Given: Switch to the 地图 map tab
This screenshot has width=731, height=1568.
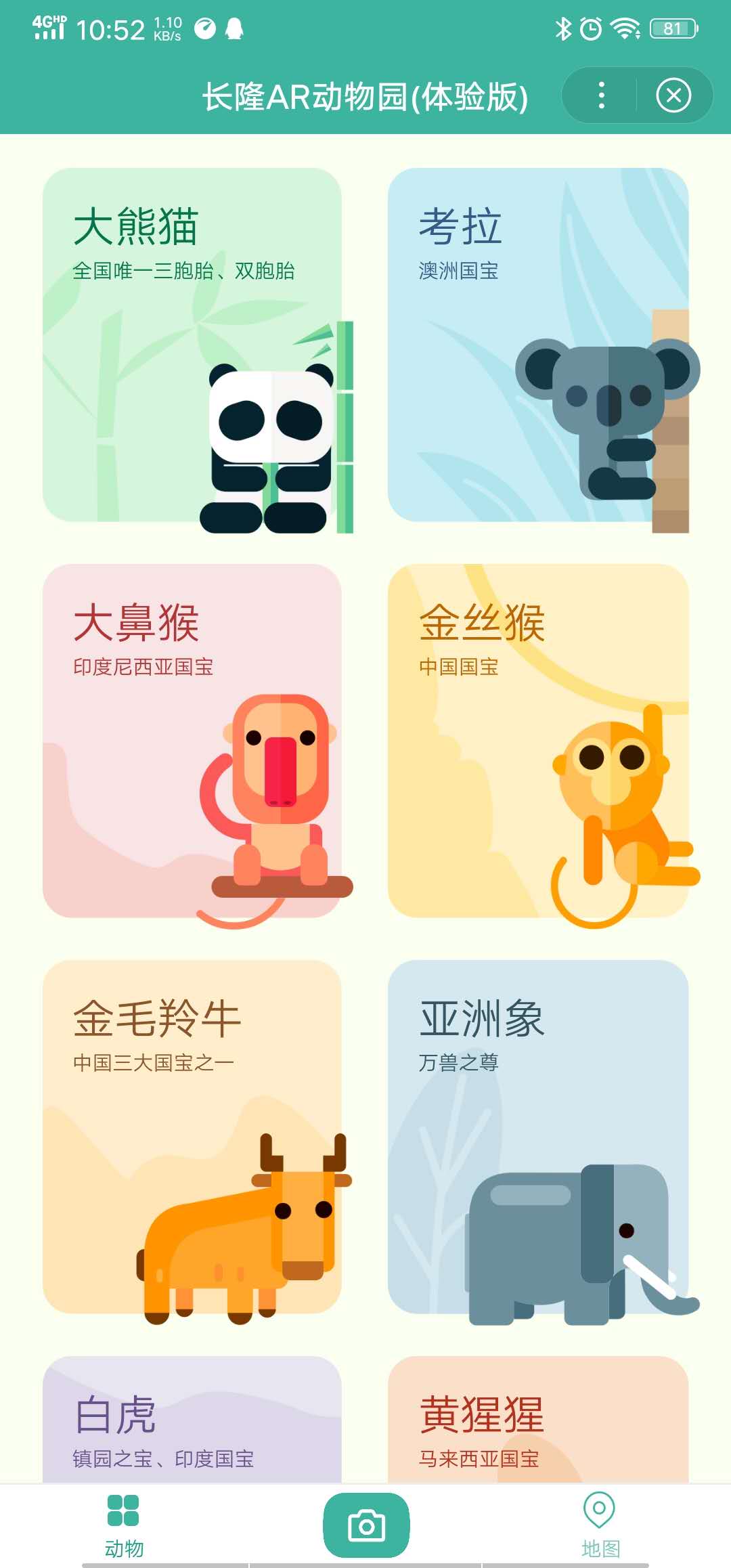Looking at the screenshot, I should 600,1527.
